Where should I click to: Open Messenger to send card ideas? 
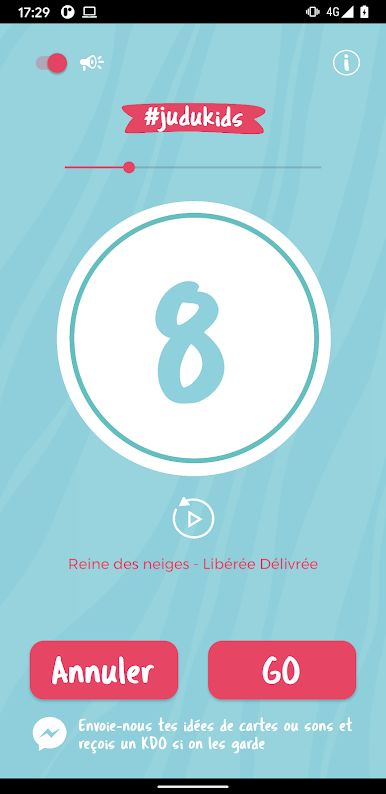50,734
